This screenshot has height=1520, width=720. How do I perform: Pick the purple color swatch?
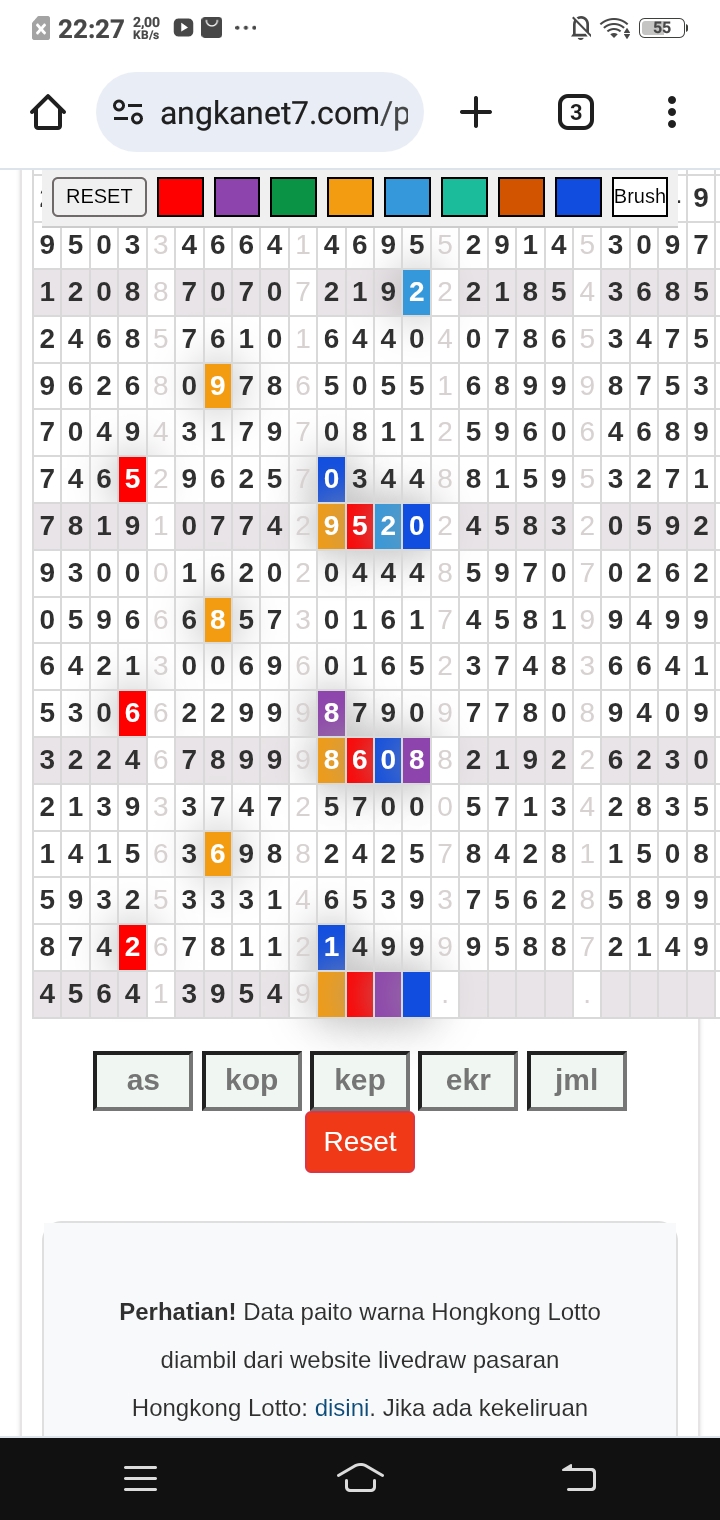pos(237,197)
